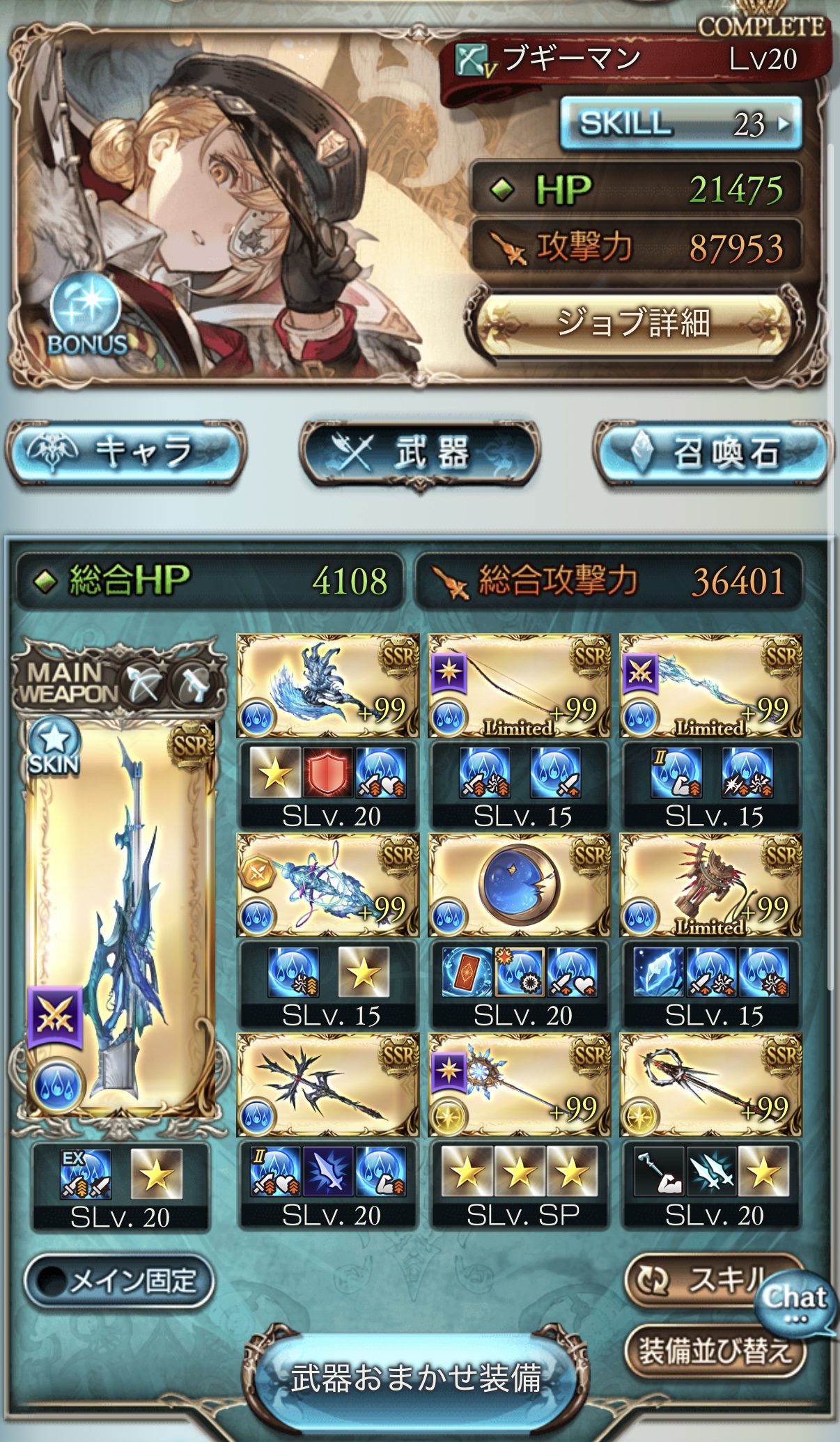Open the SKILL 23 button

click(680, 123)
